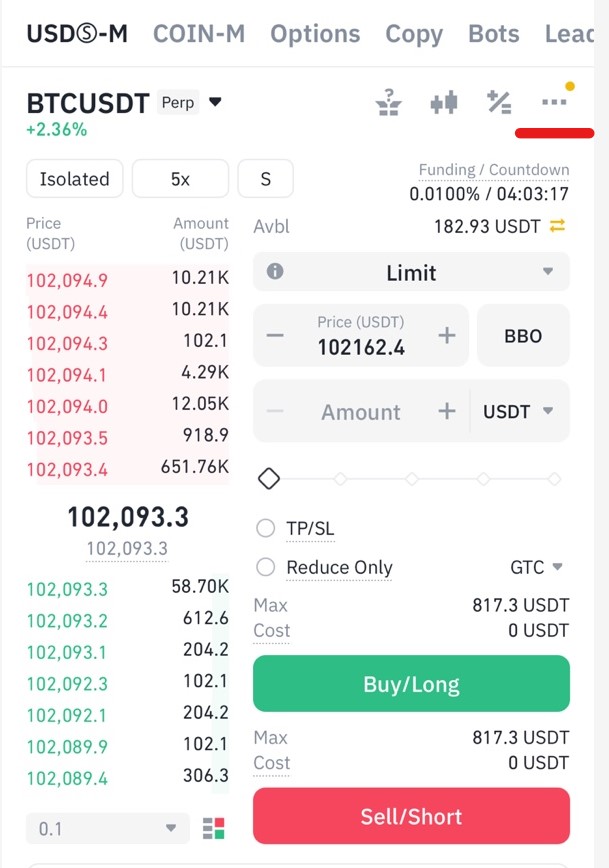This screenshot has width=609, height=868.
Task: Select BBO price option
Action: point(522,336)
